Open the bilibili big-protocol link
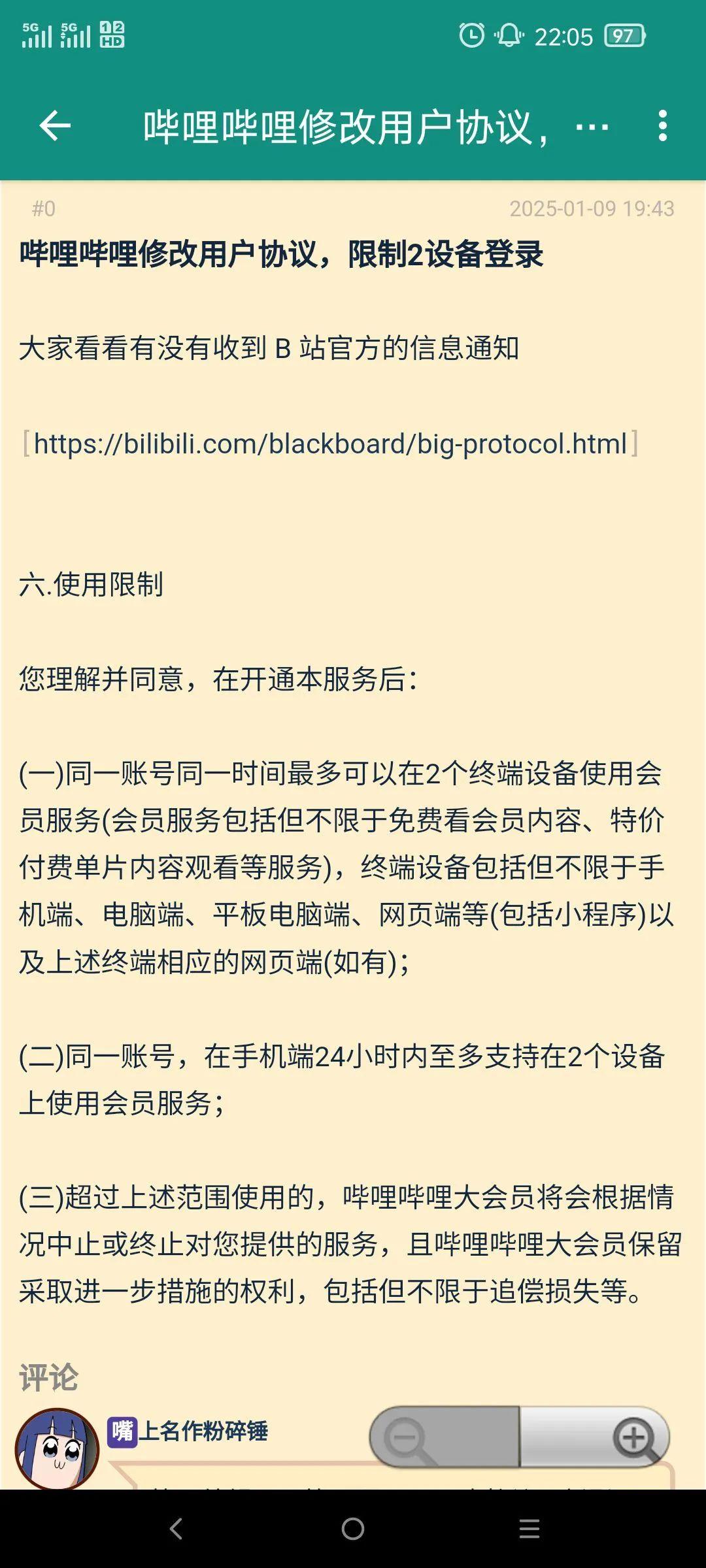This screenshot has width=706, height=1568. [x=330, y=444]
